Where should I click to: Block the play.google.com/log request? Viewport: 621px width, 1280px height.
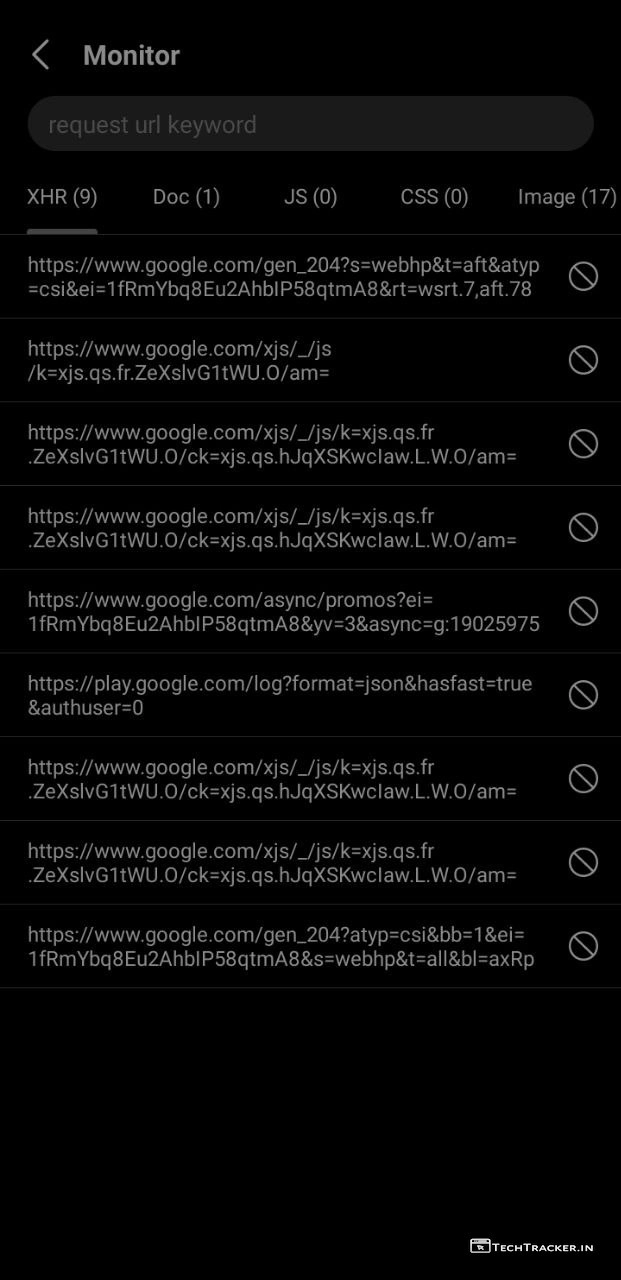coord(583,695)
